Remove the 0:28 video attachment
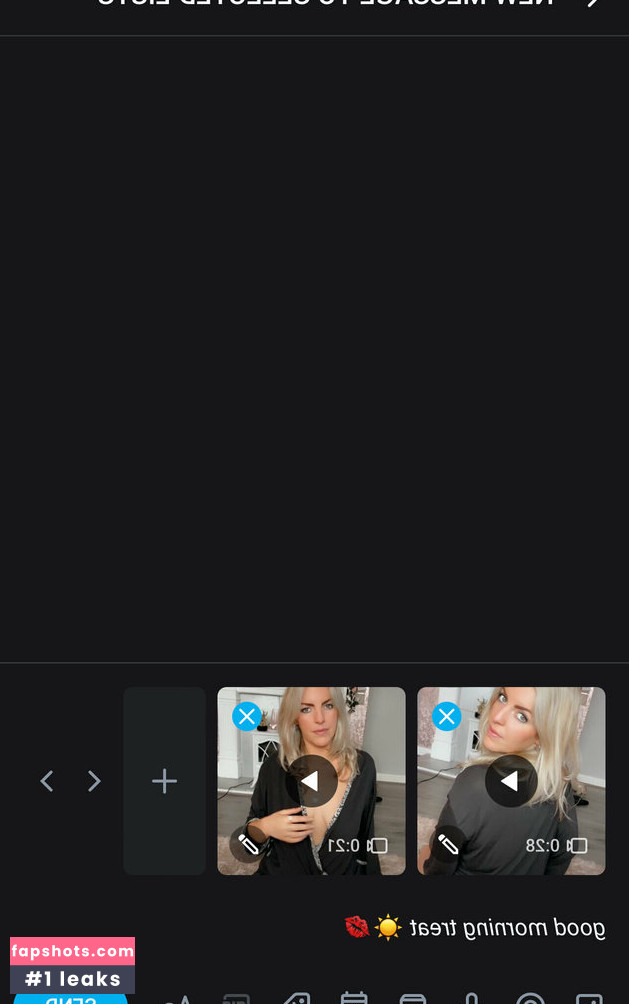 [x=446, y=716]
